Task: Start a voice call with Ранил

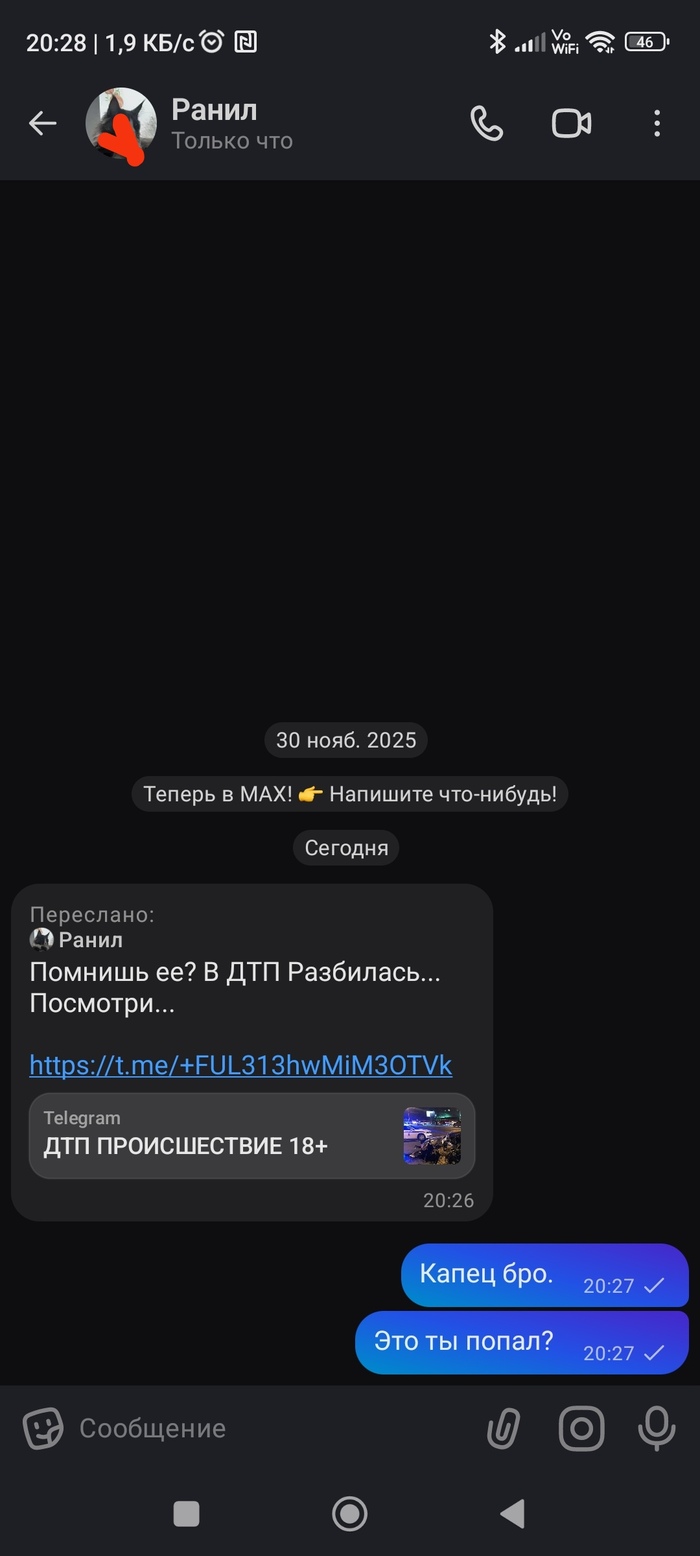Action: [486, 123]
